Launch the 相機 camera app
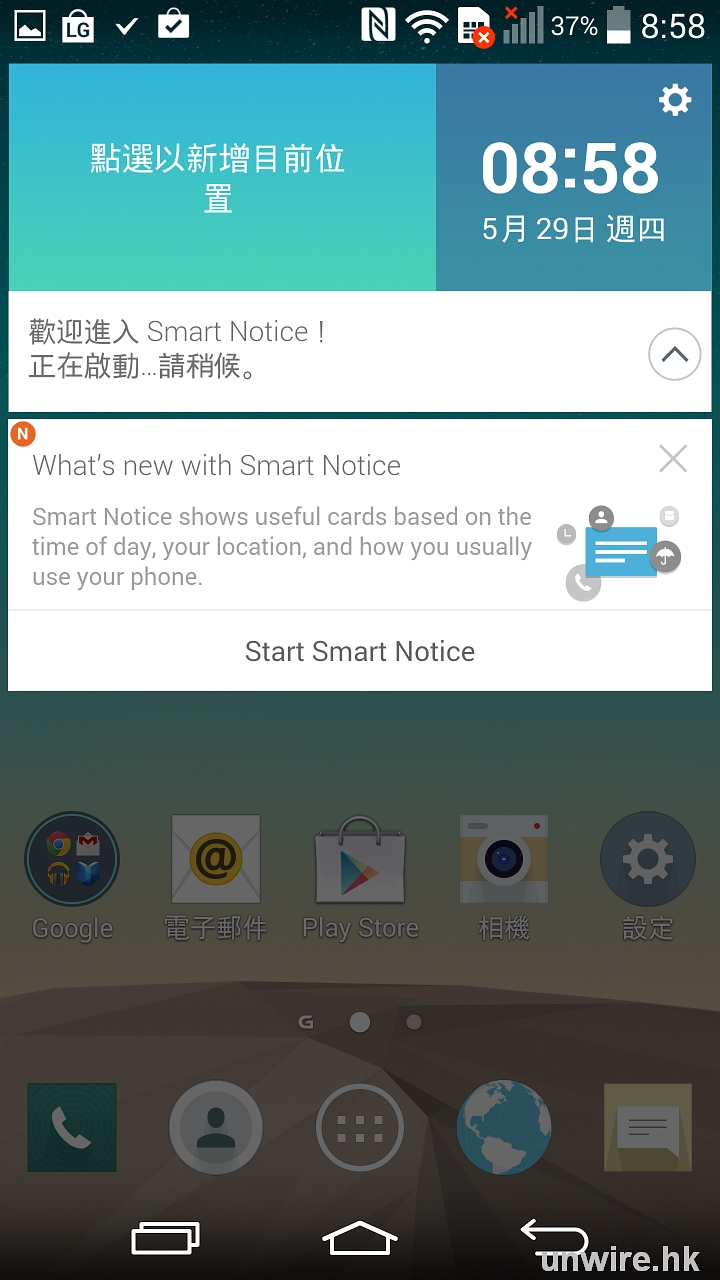 point(504,860)
